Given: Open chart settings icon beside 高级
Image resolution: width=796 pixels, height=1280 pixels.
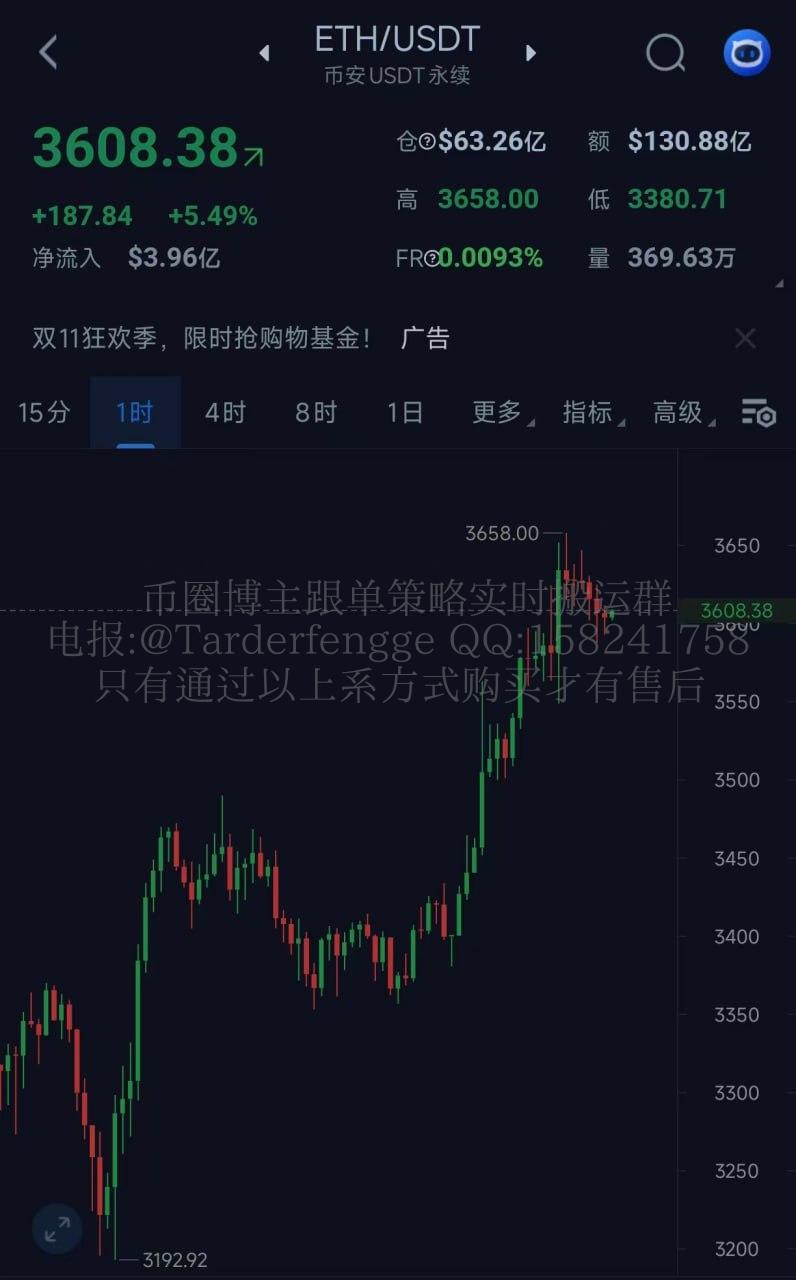Looking at the screenshot, I should pyautogui.click(x=758, y=412).
